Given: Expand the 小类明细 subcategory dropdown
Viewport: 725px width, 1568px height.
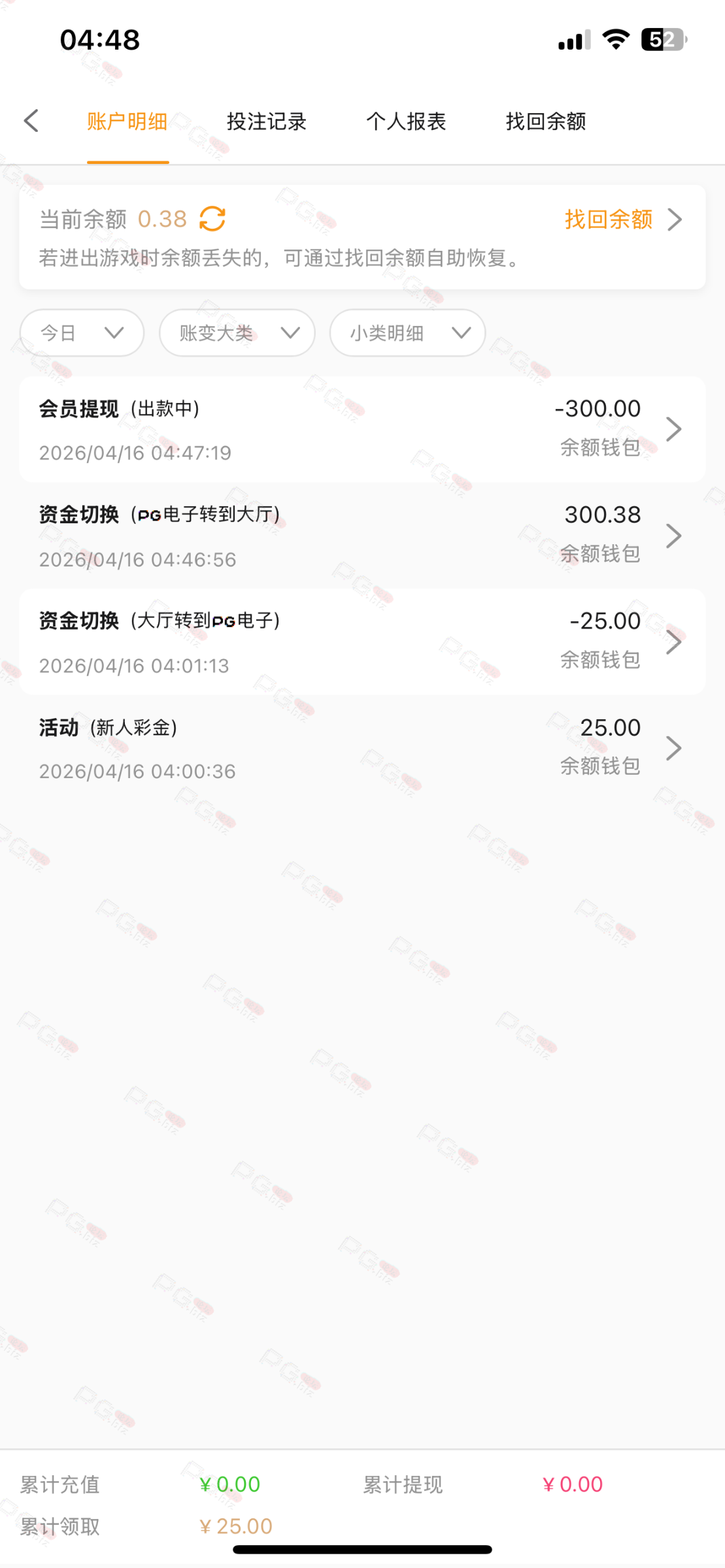Looking at the screenshot, I should (407, 333).
